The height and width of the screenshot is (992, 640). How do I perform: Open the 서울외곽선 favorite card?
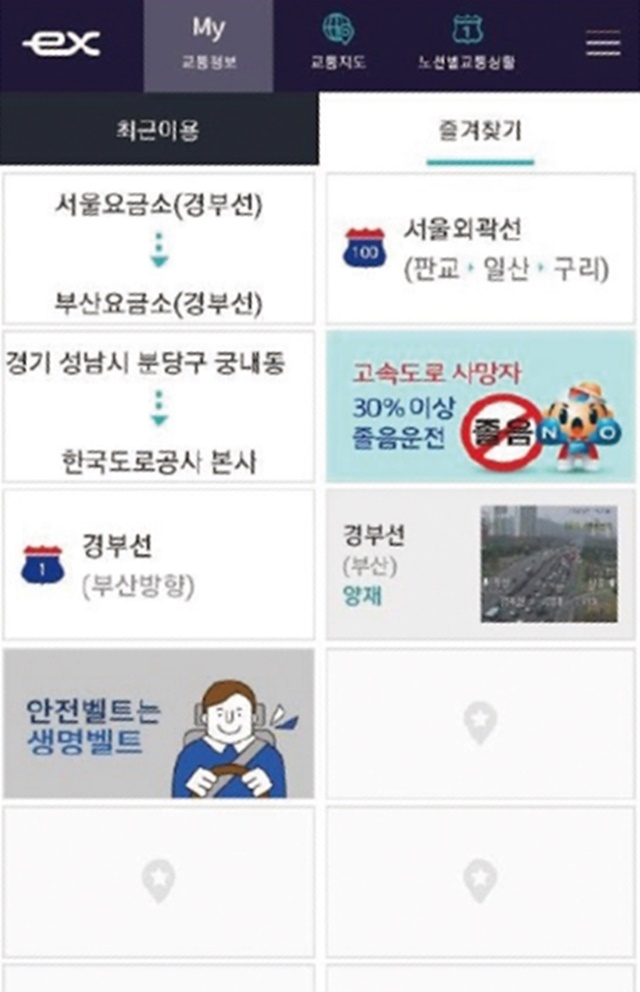tap(481, 248)
